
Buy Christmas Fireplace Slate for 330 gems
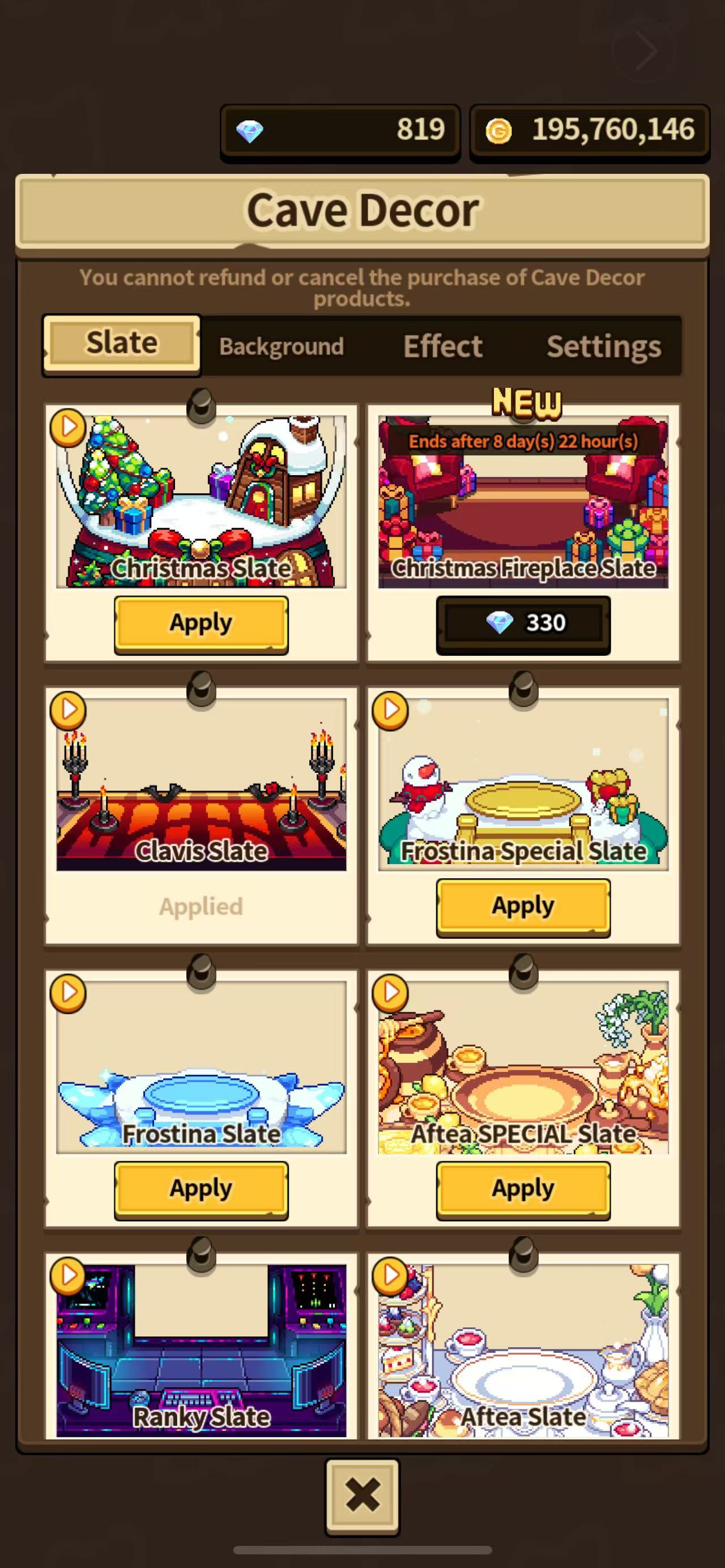coord(523,623)
